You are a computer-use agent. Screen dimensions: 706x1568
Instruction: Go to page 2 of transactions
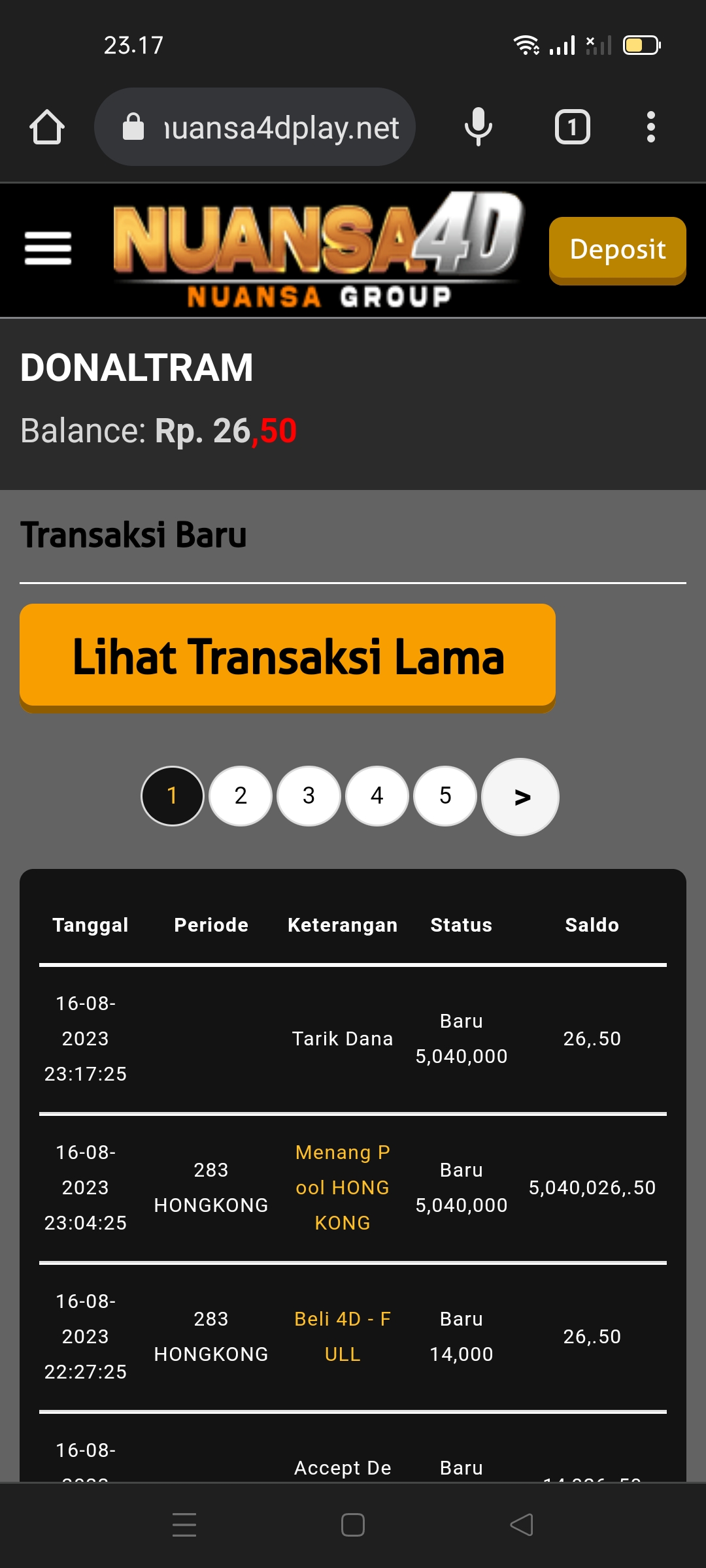pos(241,796)
